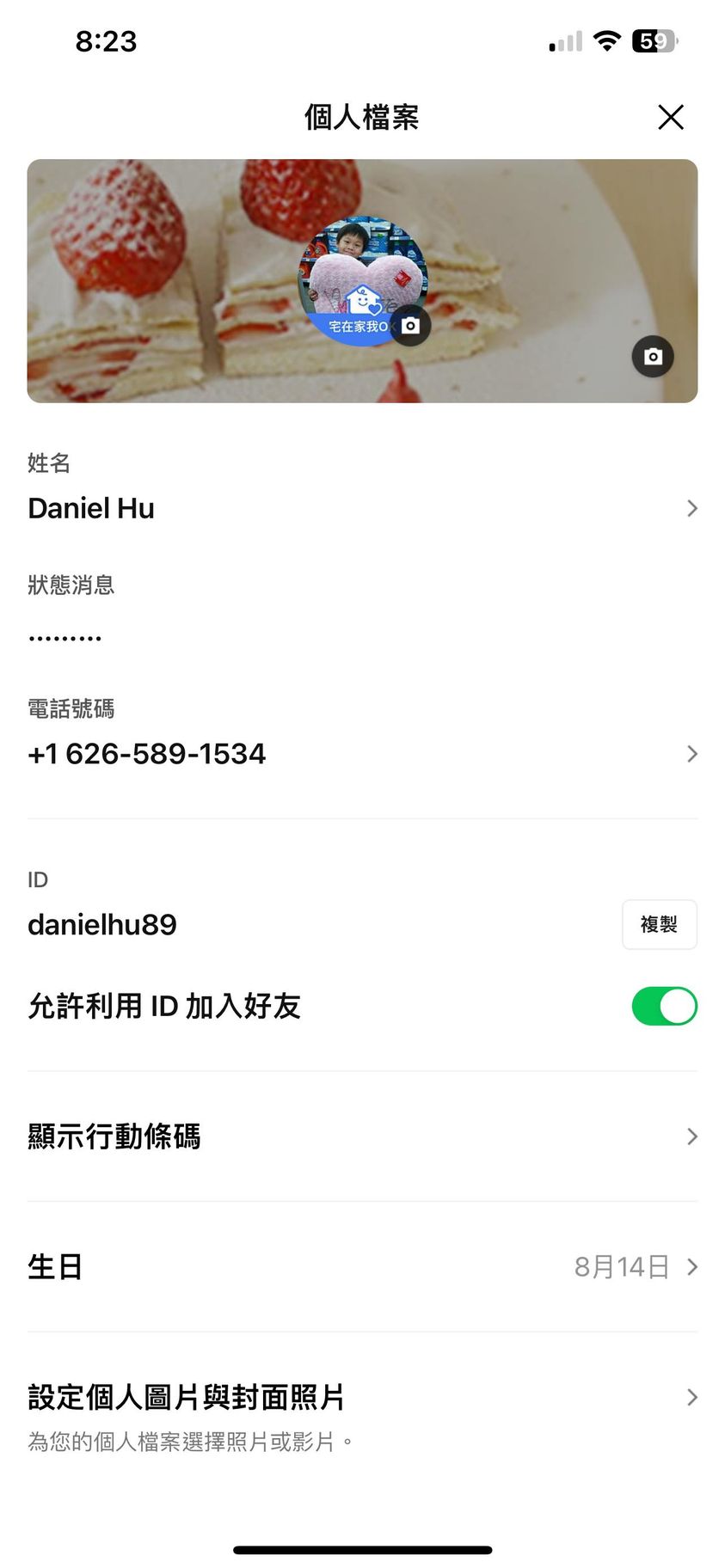
Task: Open the 電話號碼 phone number row
Action: (361, 754)
